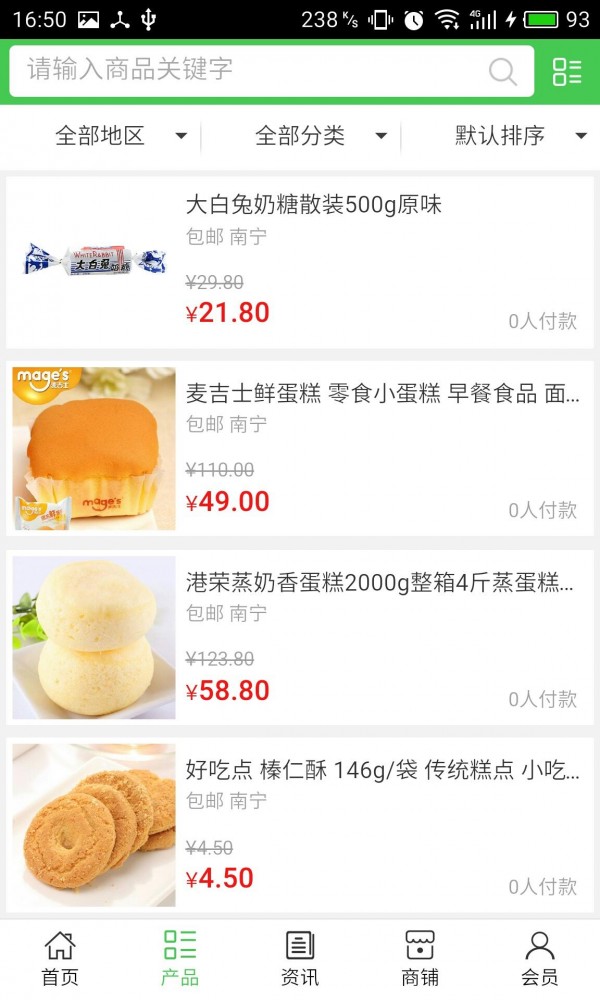Open the 商铺 shops tab
The height and width of the screenshot is (1000, 600).
pos(420,958)
